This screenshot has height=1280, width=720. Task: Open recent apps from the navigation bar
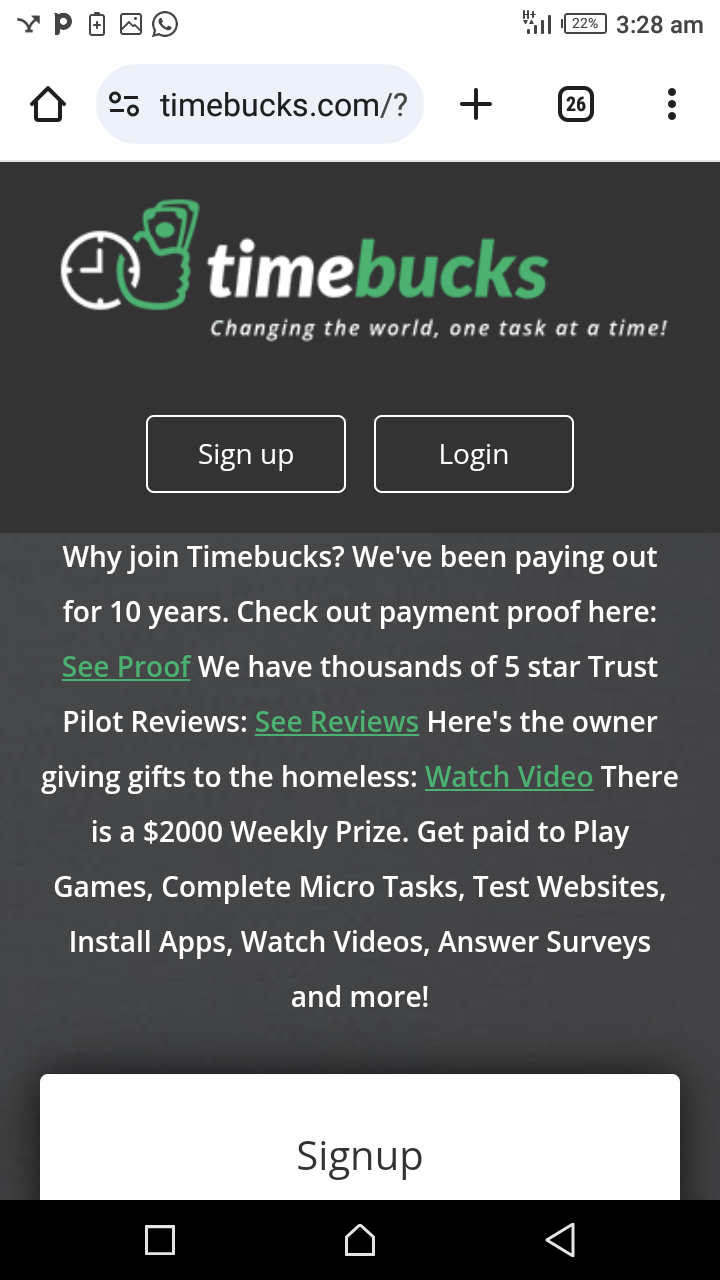[x=160, y=1240]
